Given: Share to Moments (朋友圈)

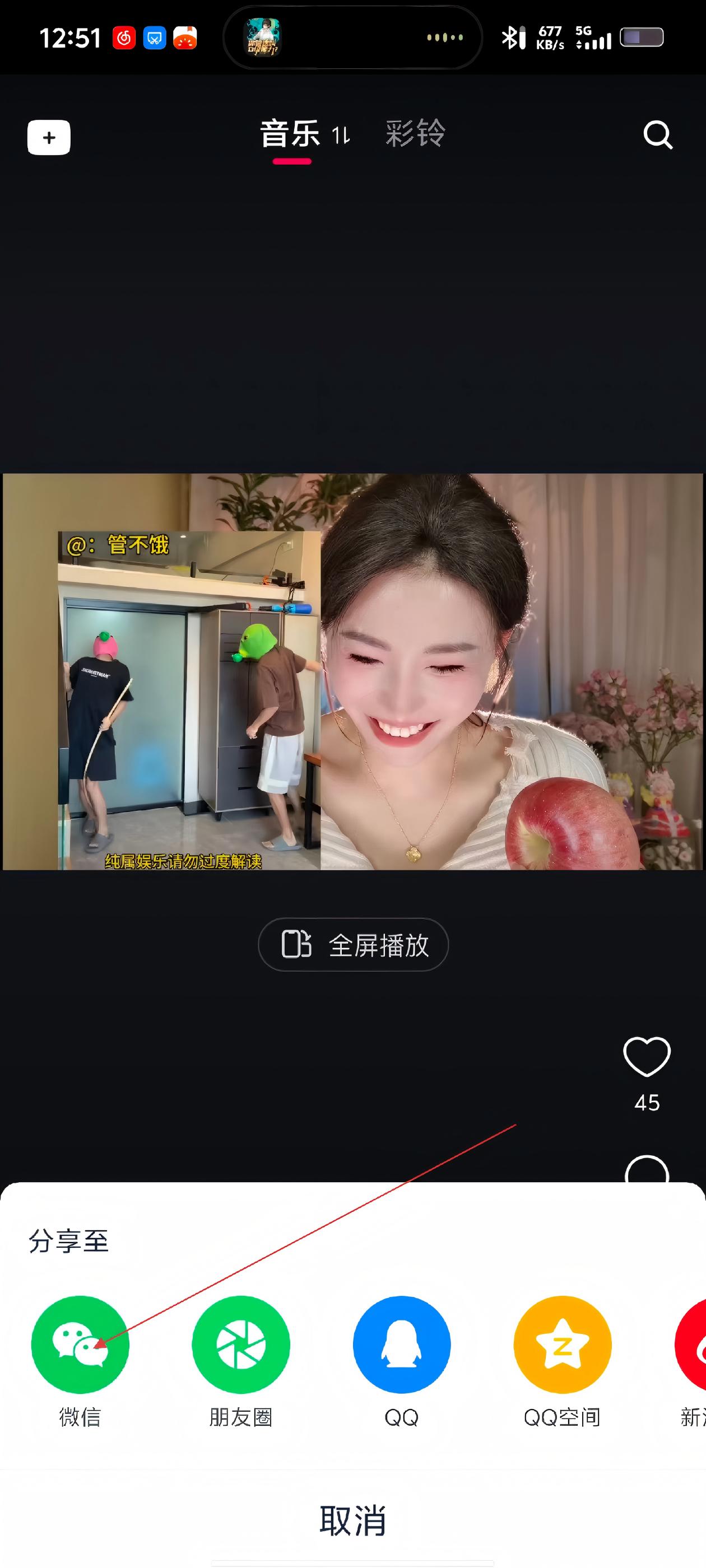Looking at the screenshot, I should 240,1344.
